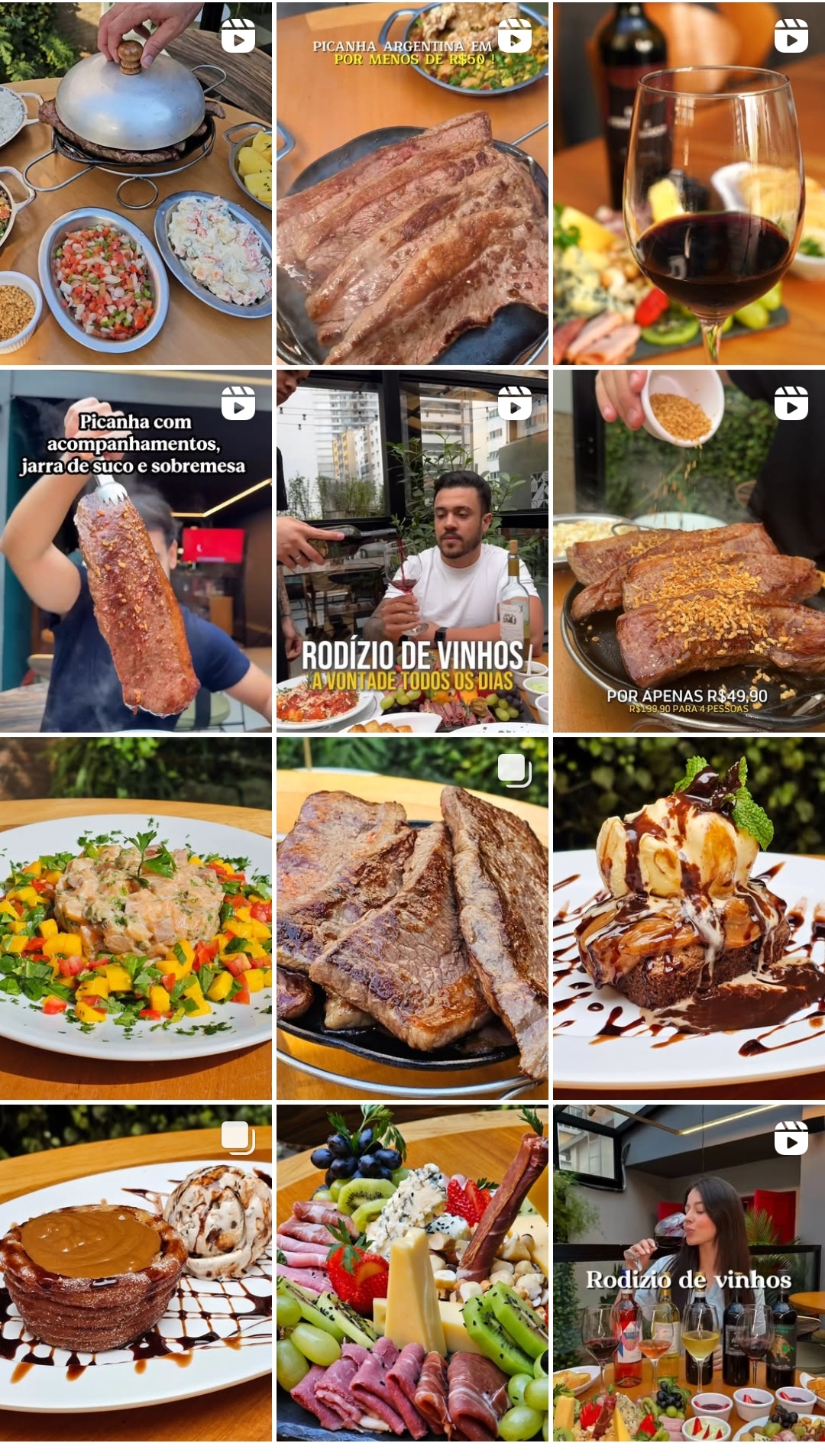Viewport: 825px width, 1456px height.
Task: Open the Picanha Argentina reel
Action: click(412, 183)
